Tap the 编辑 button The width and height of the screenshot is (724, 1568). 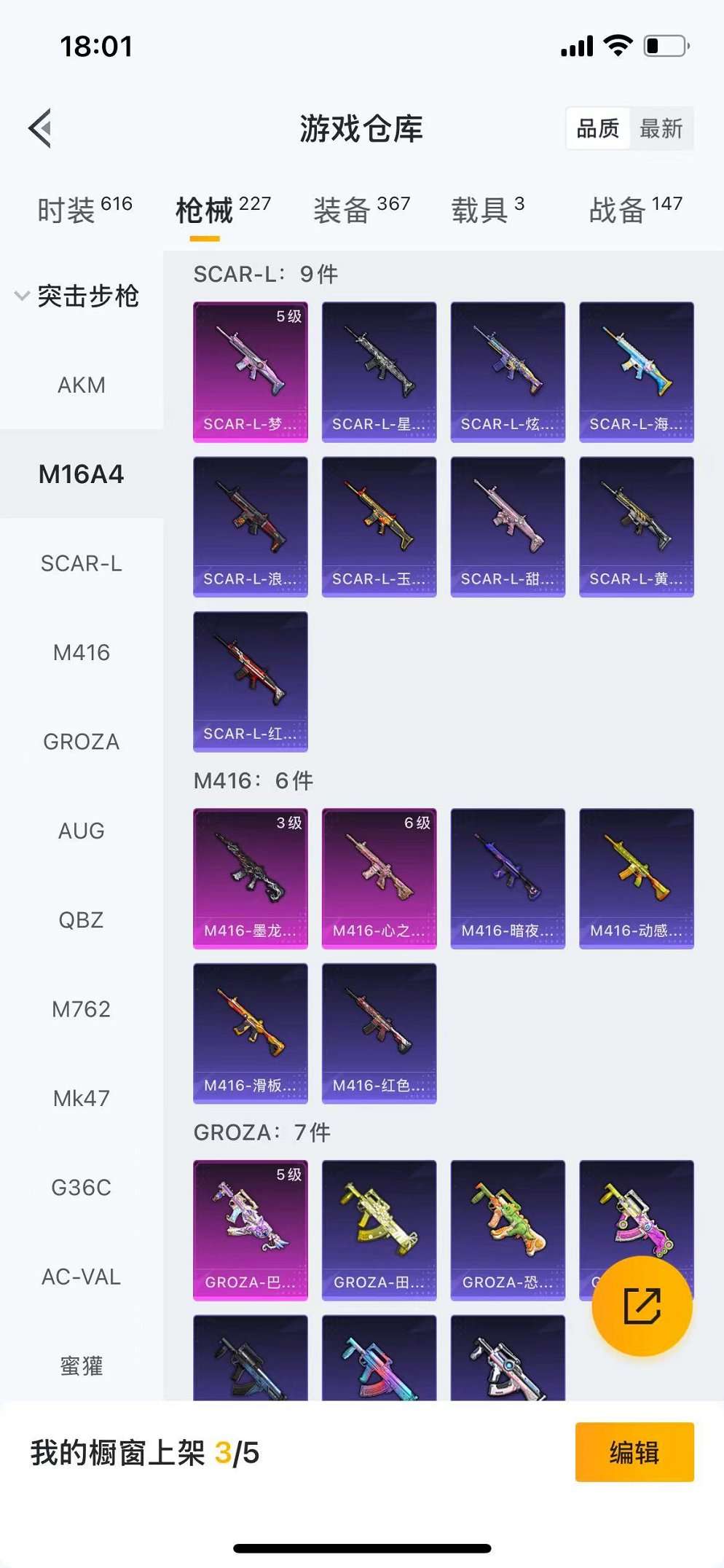(x=634, y=1452)
